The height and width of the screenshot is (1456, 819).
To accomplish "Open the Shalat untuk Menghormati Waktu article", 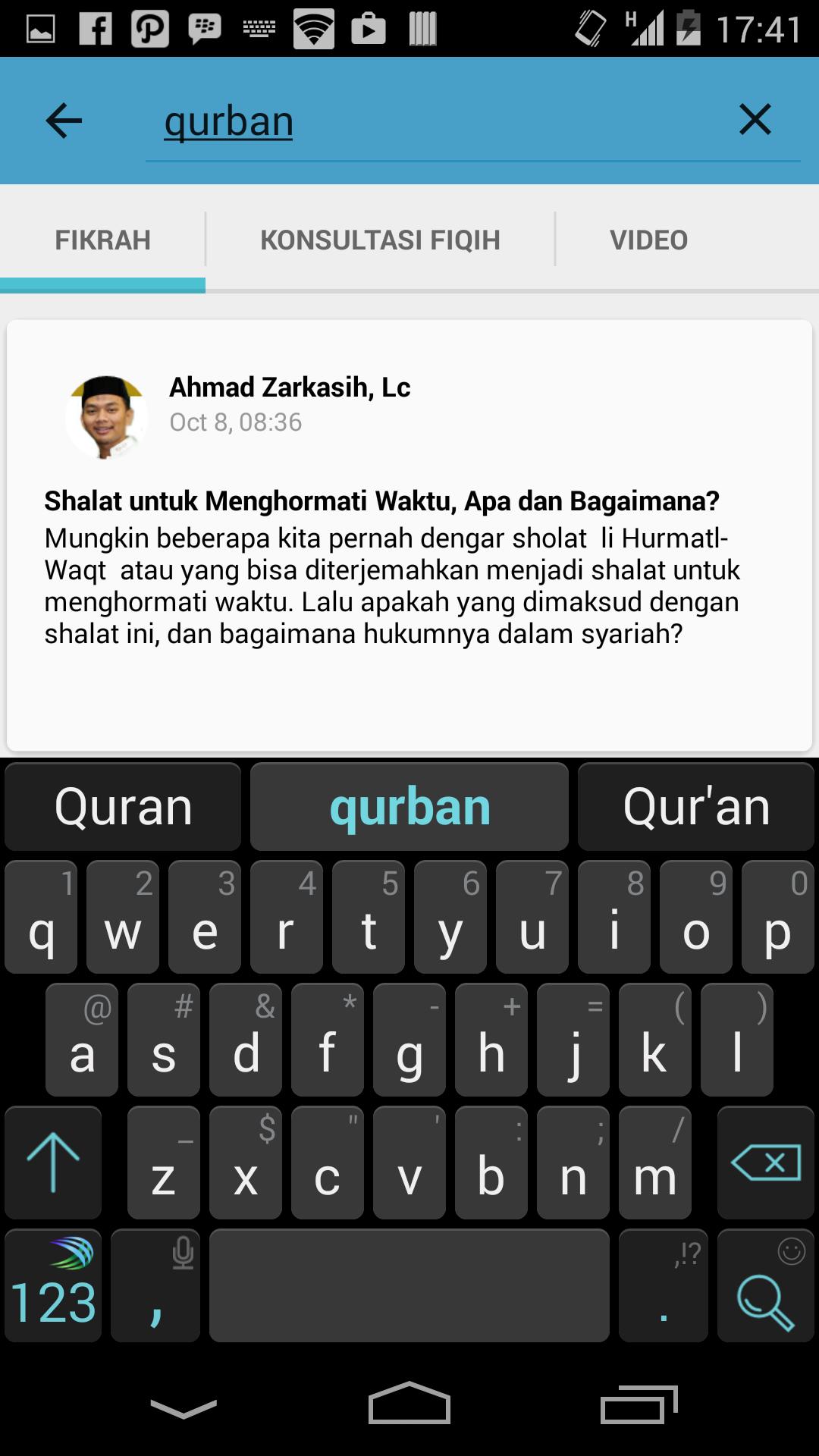I will tap(381, 501).
